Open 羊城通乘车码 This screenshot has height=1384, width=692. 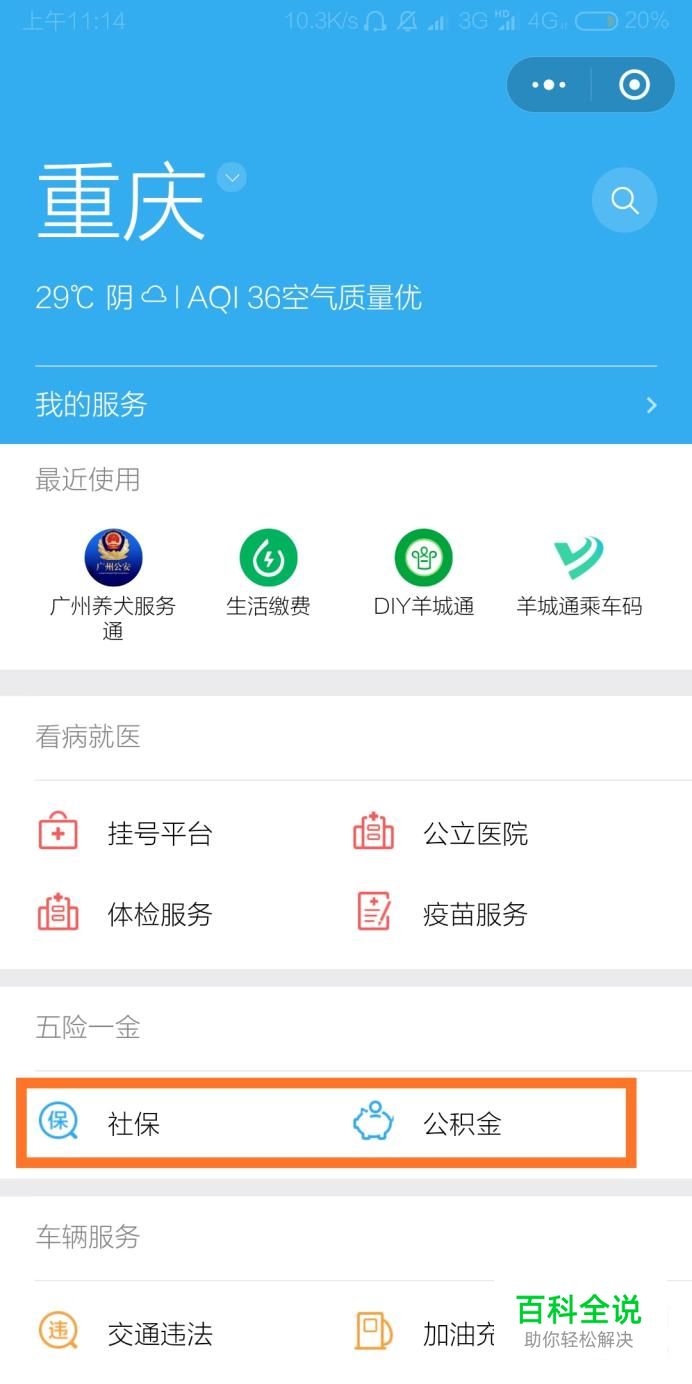pos(579,573)
